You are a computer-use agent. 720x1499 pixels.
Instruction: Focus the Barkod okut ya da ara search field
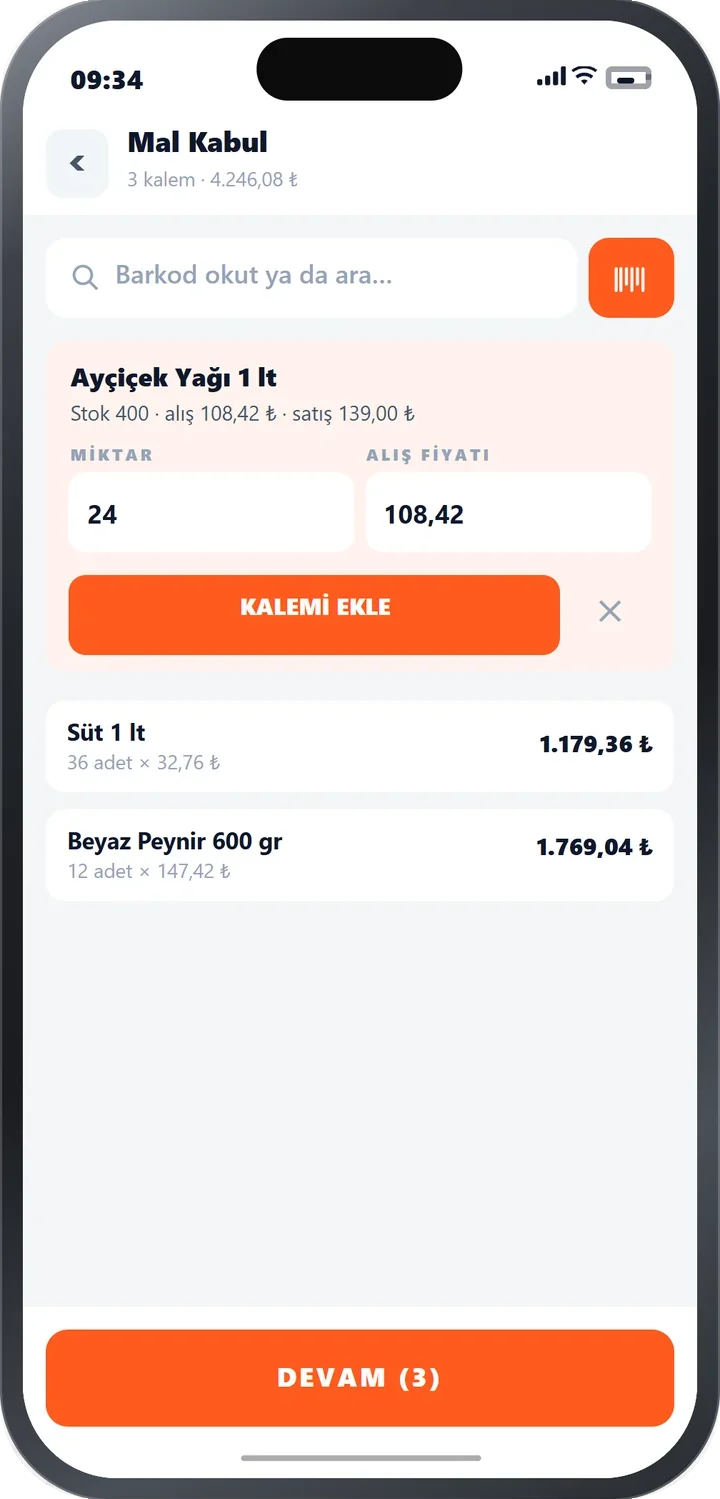311,278
